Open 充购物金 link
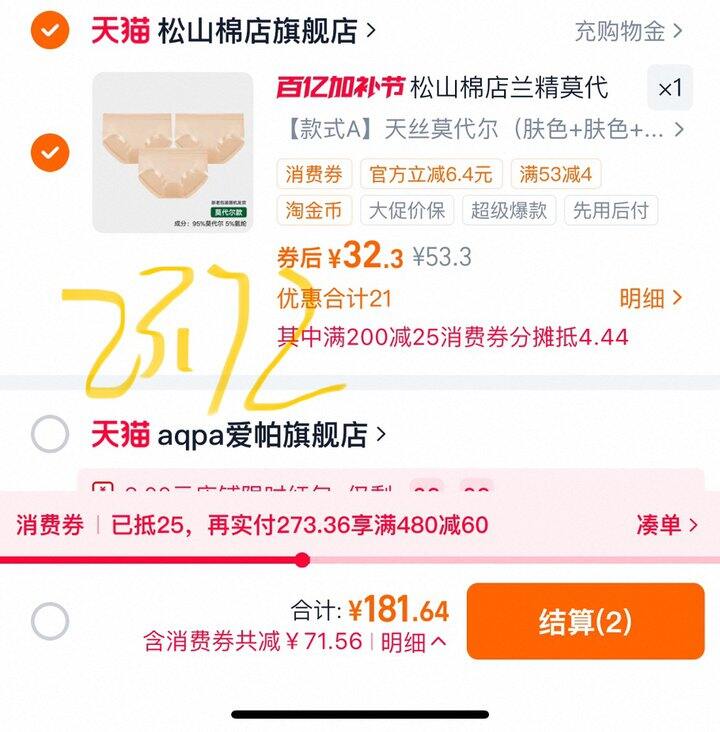Image resolution: width=720 pixels, height=732 pixels. coord(628,31)
